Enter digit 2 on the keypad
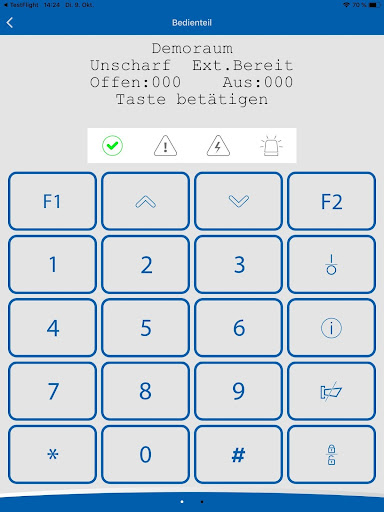 point(145,264)
